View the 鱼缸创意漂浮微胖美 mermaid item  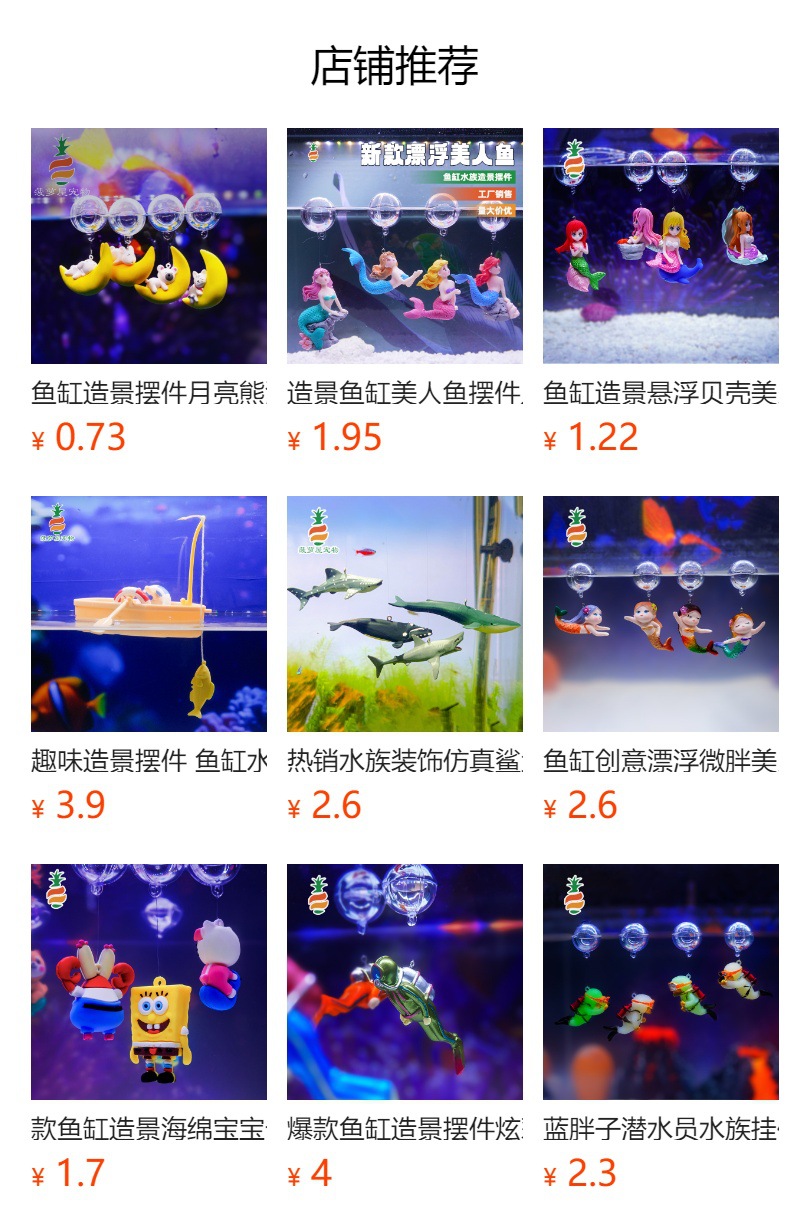point(661,614)
